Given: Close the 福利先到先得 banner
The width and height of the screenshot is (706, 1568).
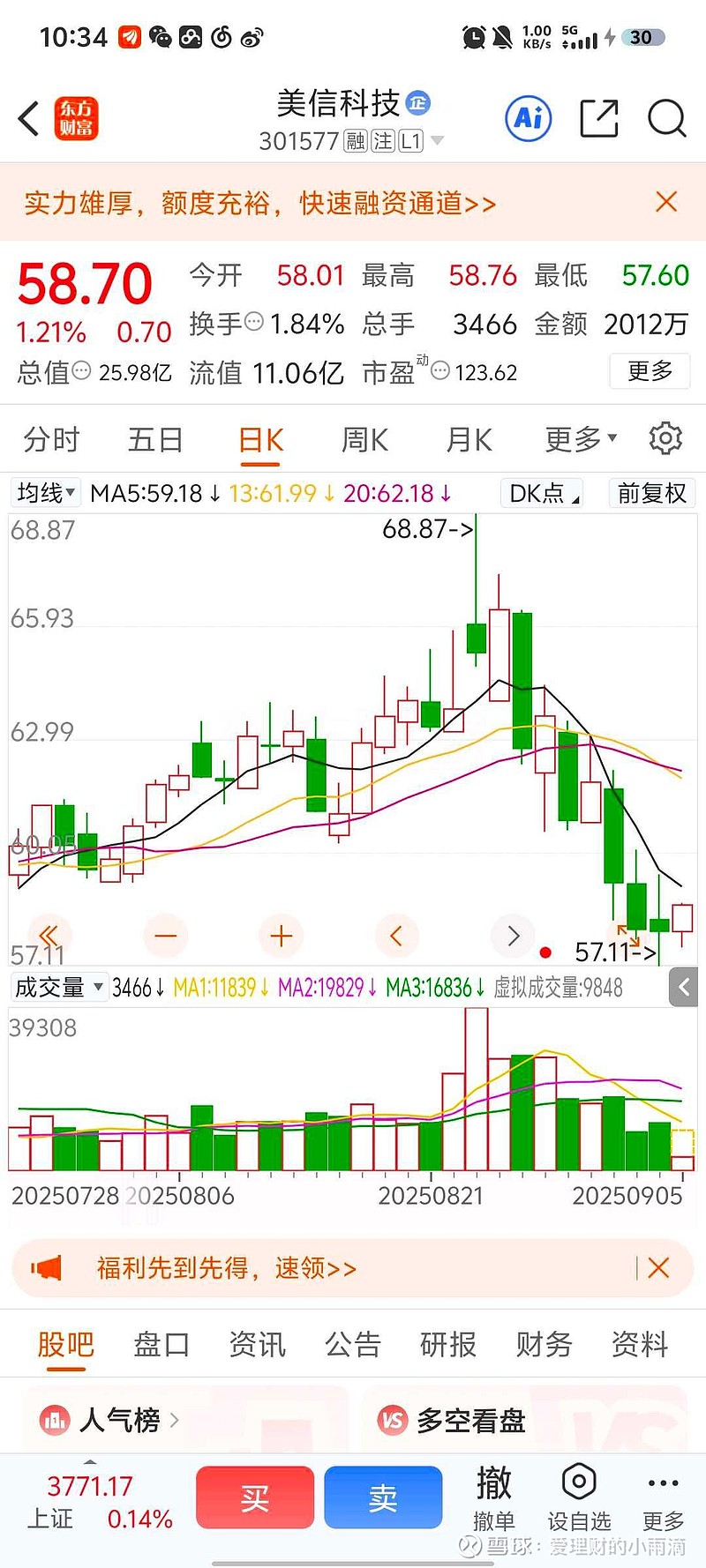Looking at the screenshot, I should click(x=658, y=1268).
